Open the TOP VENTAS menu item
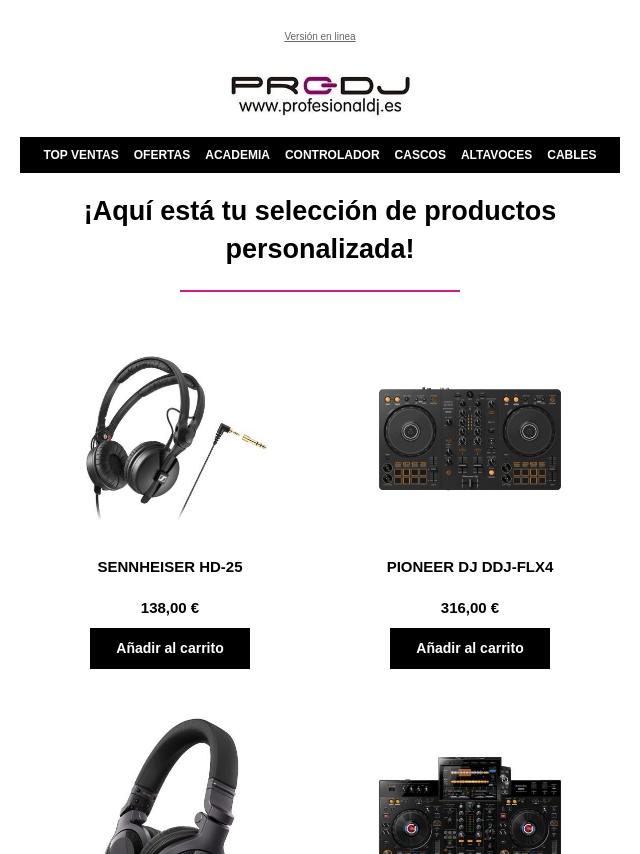The image size is (640, 854). (x=80, y=155)
